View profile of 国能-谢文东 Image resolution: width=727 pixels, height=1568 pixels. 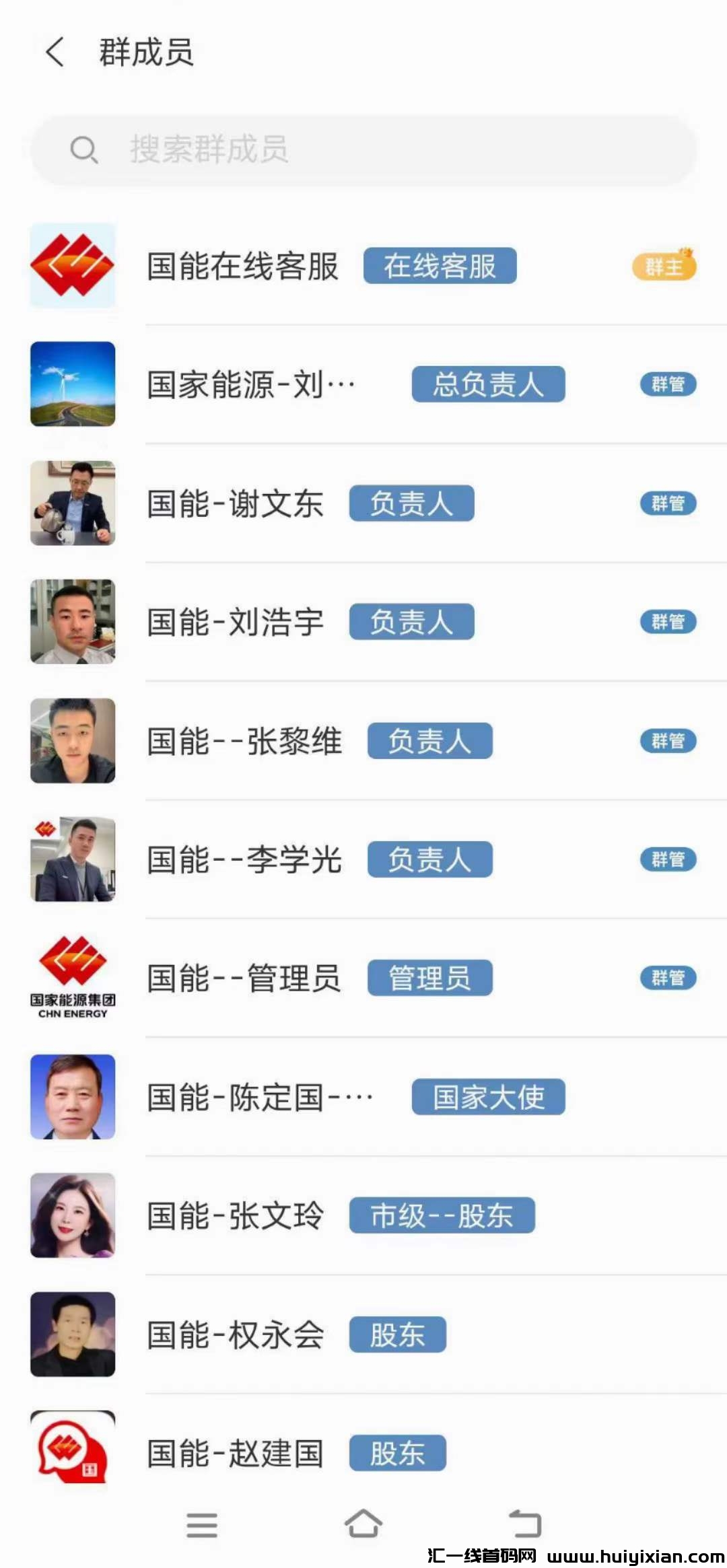pos(235,504)
